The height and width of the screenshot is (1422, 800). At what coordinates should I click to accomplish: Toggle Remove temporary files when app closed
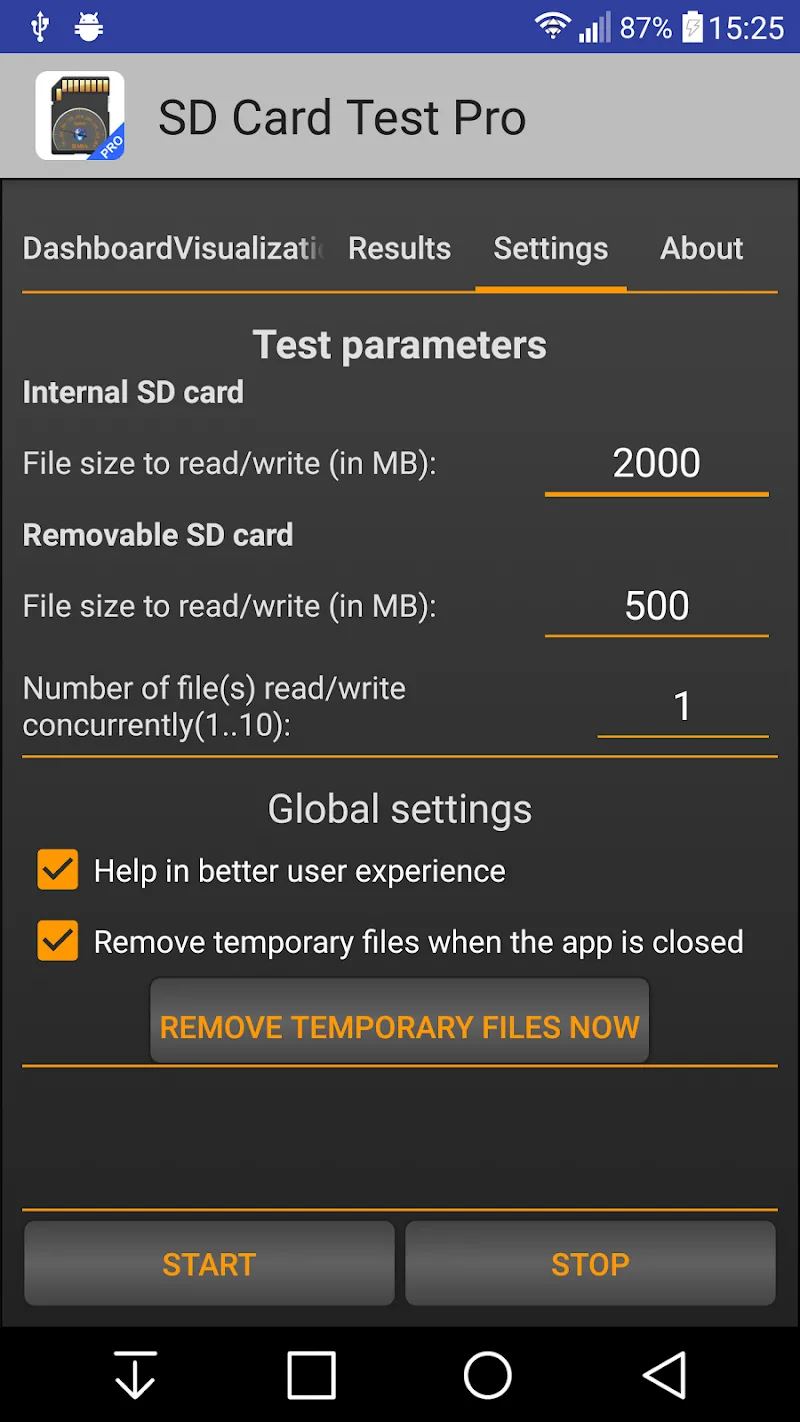pos(58,941)
